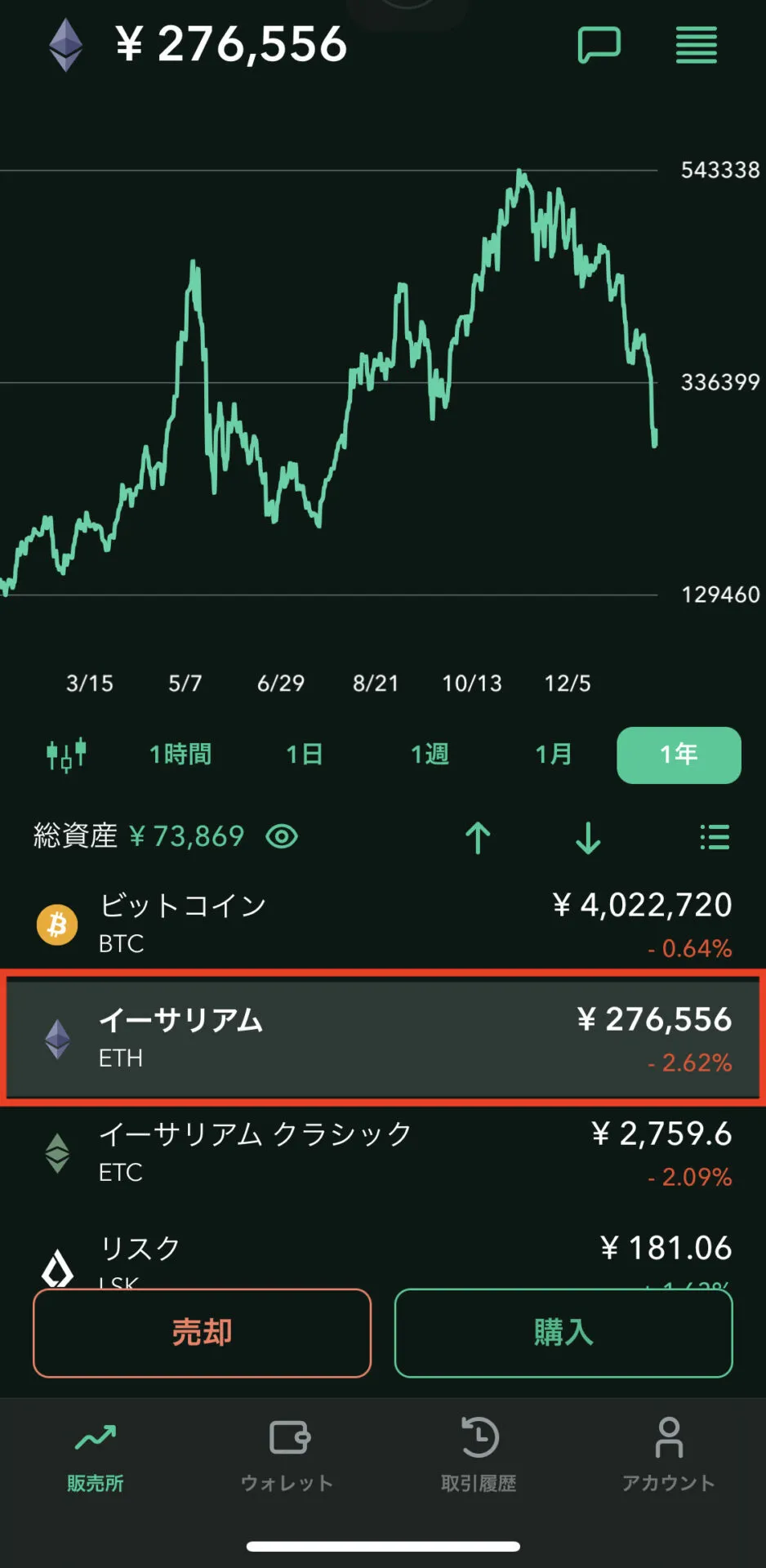Open the hamburger menu at top right
This screenshot has height=1568, width=766.
click(696, 47)
